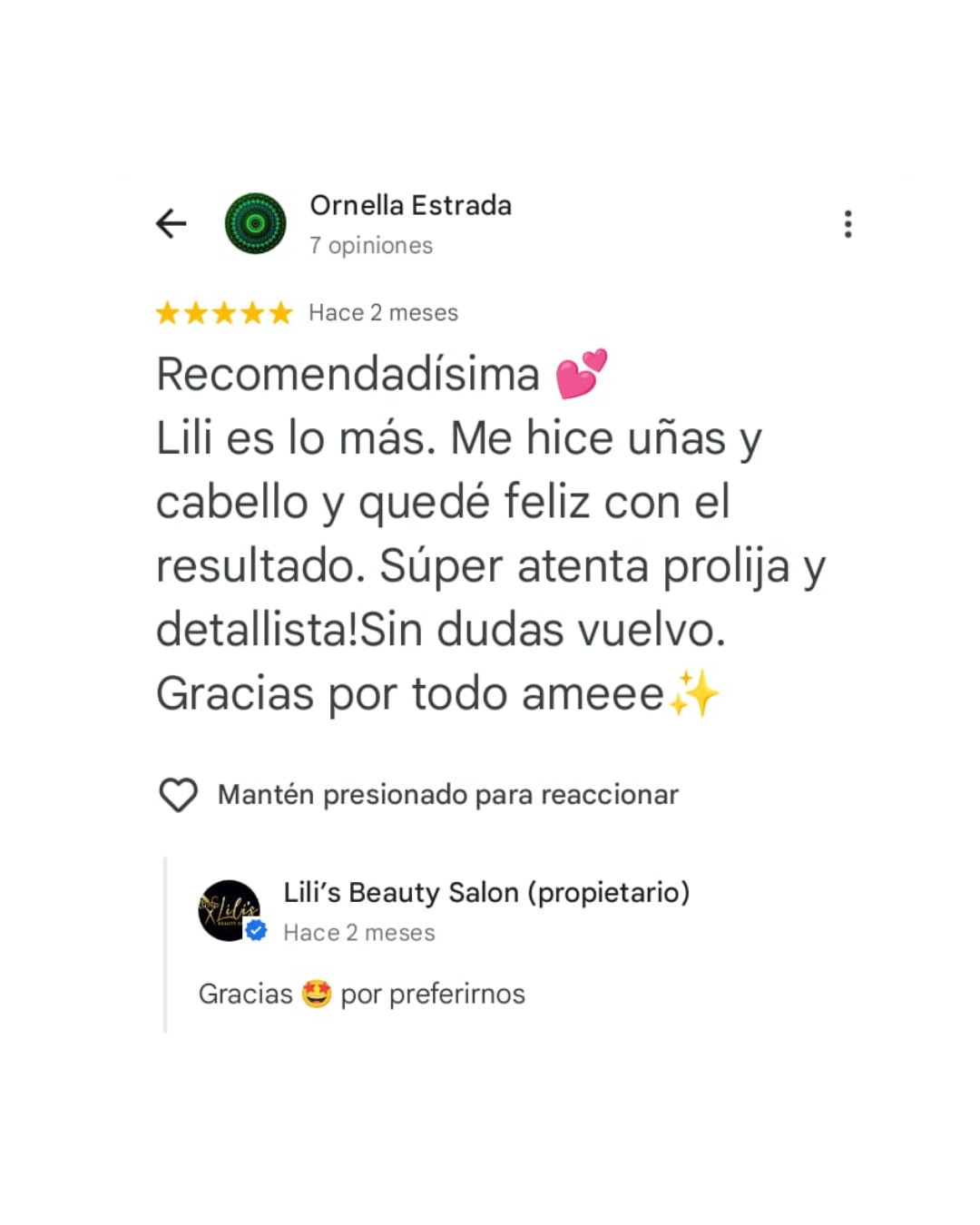Go back using the arrow icon
The width and height of the screenshot is (980, 1225).
pos(171,223)
